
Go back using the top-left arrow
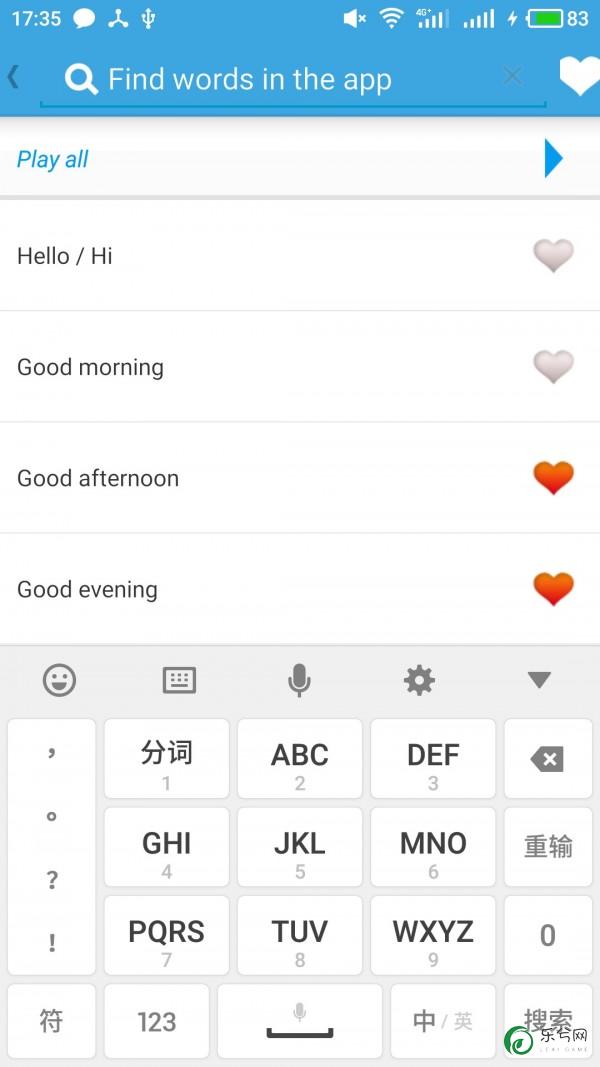click(13, 77)
